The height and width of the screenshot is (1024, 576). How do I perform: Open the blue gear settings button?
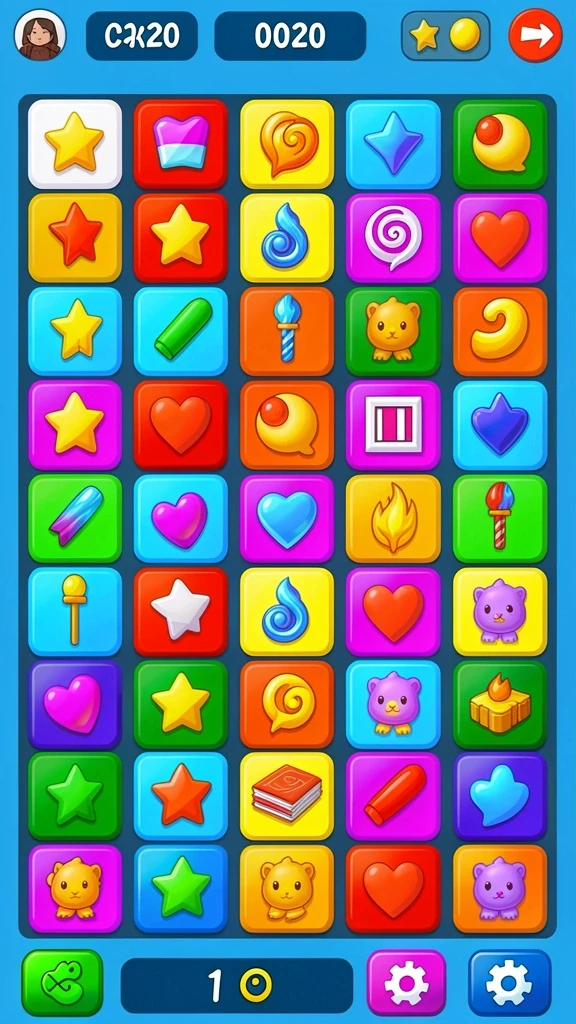click(510, 983)
